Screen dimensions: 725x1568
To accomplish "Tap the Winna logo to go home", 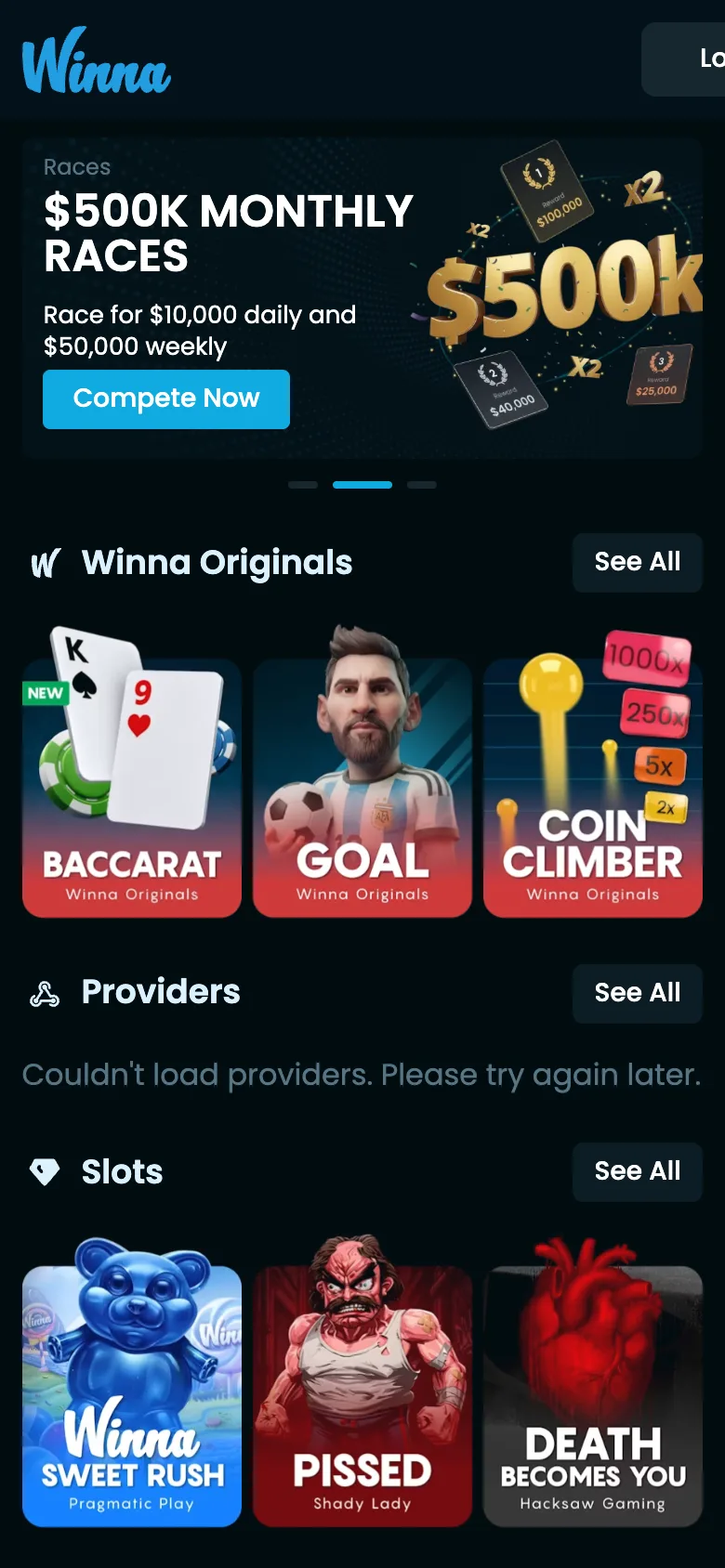I will 97,60.
